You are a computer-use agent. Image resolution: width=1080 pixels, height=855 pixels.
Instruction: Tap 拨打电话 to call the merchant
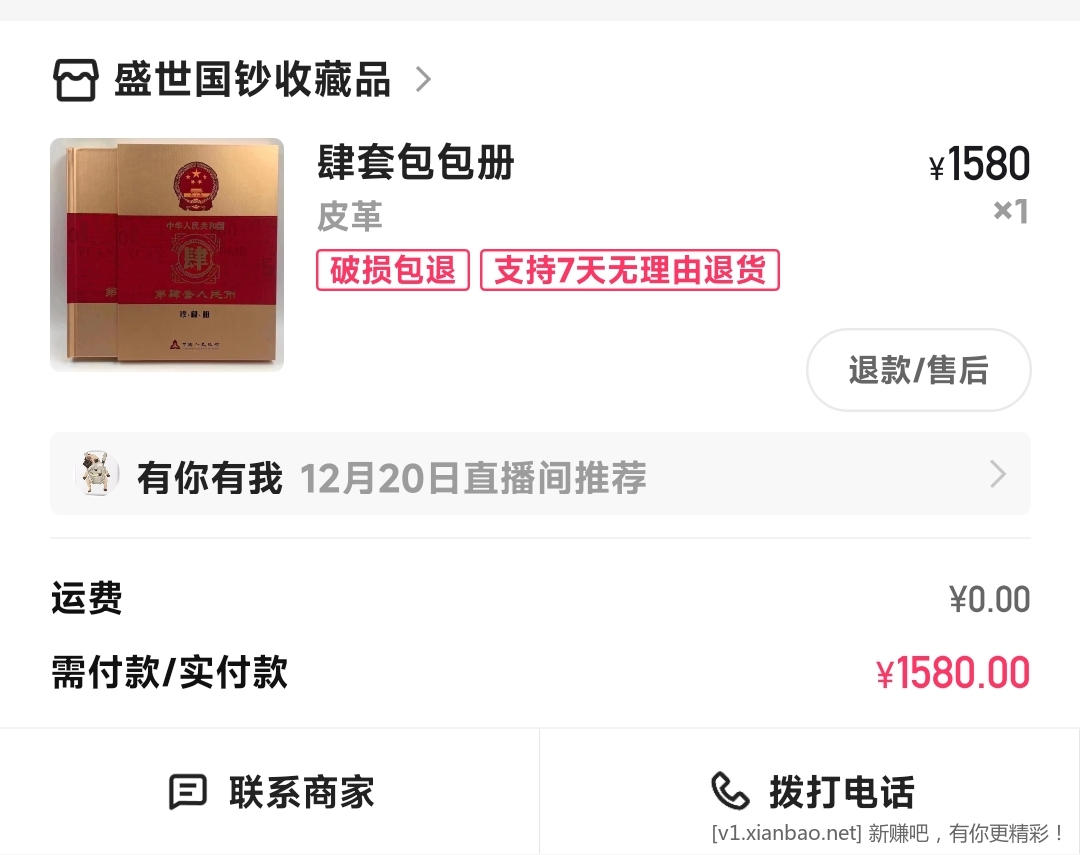click(810, 792)
